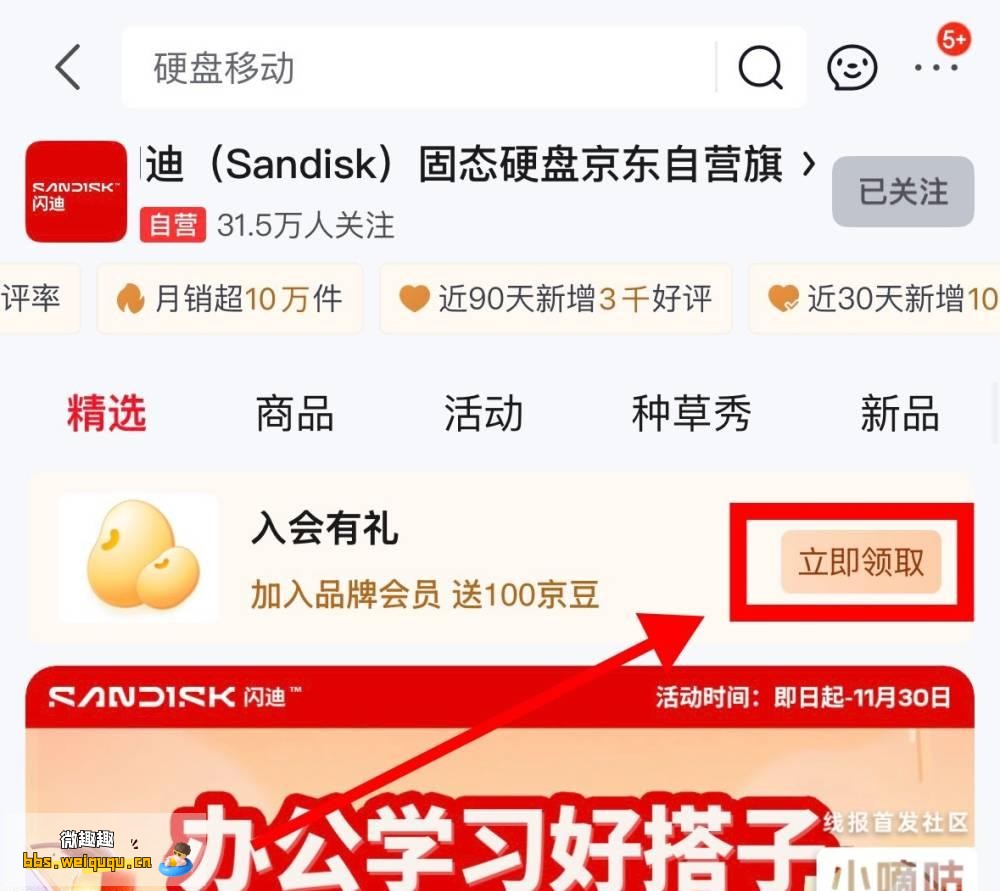Open the three-dot overflow menu
This screenshot has height=891, width=1000.
[936, 68]
